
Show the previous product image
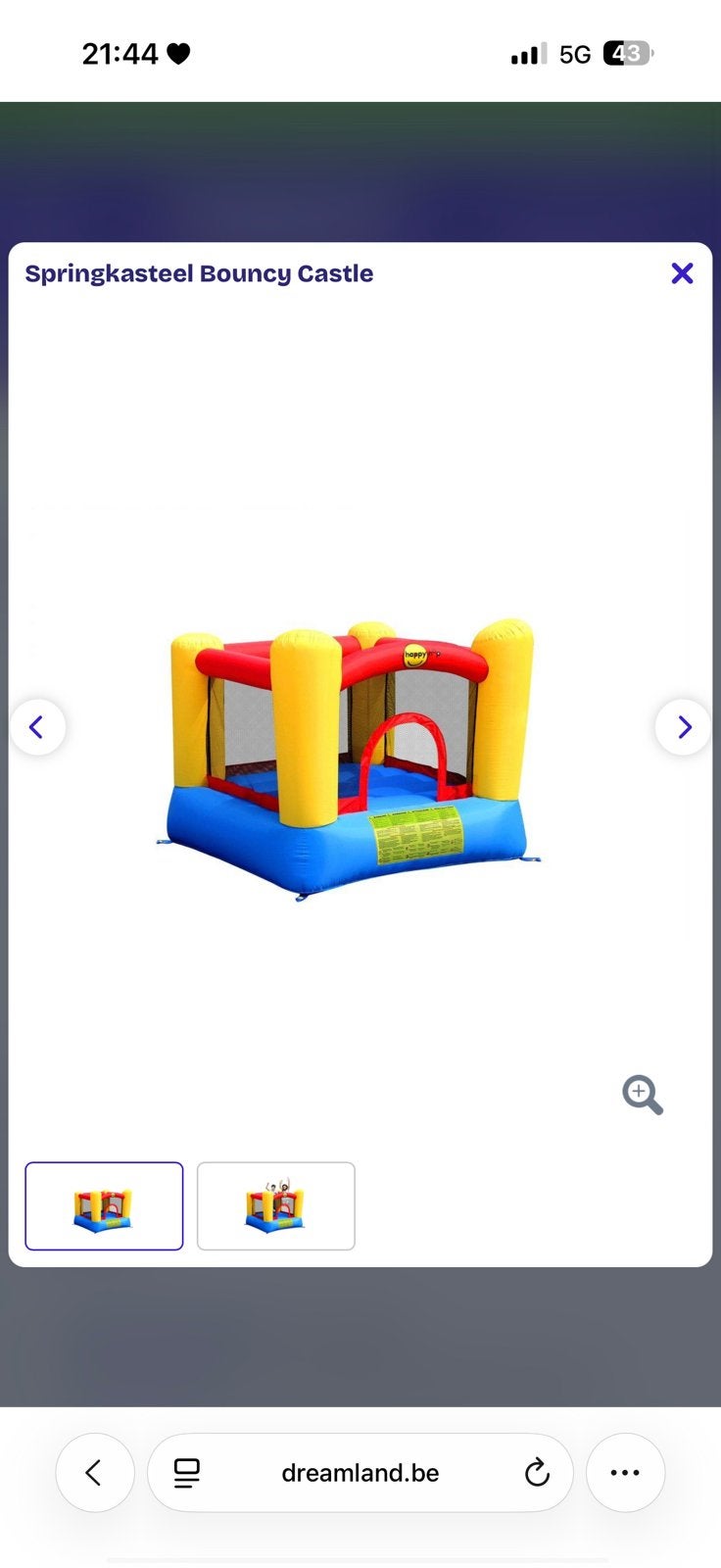[38, 727]
